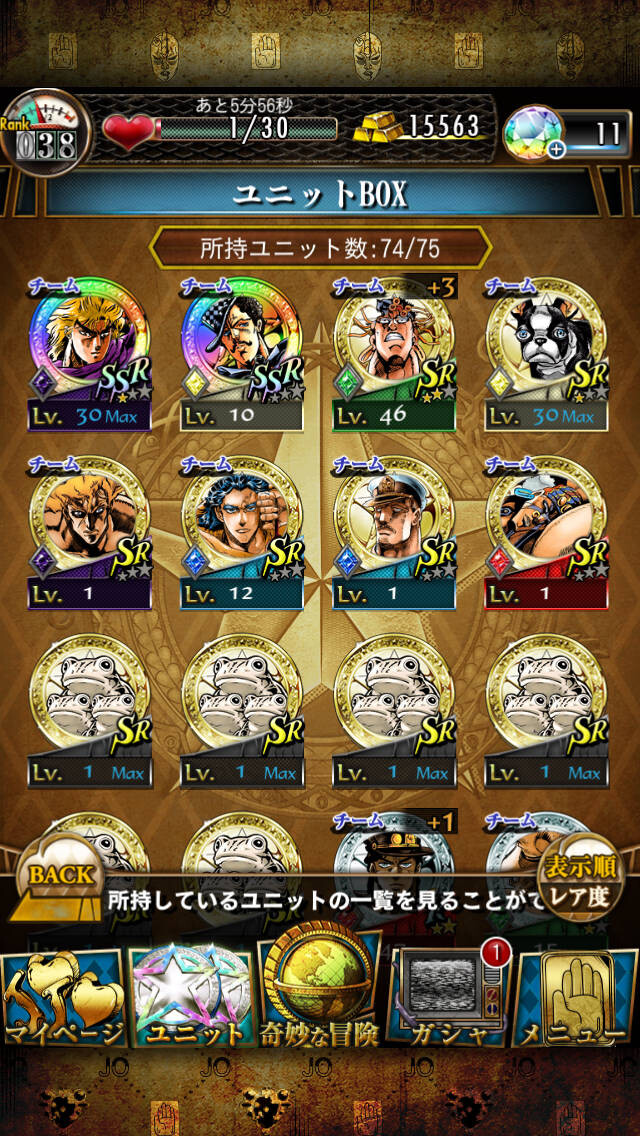Add diamonds with the plus icon
This screenshot has height=1136, width=640.
(x=557, y=149)
